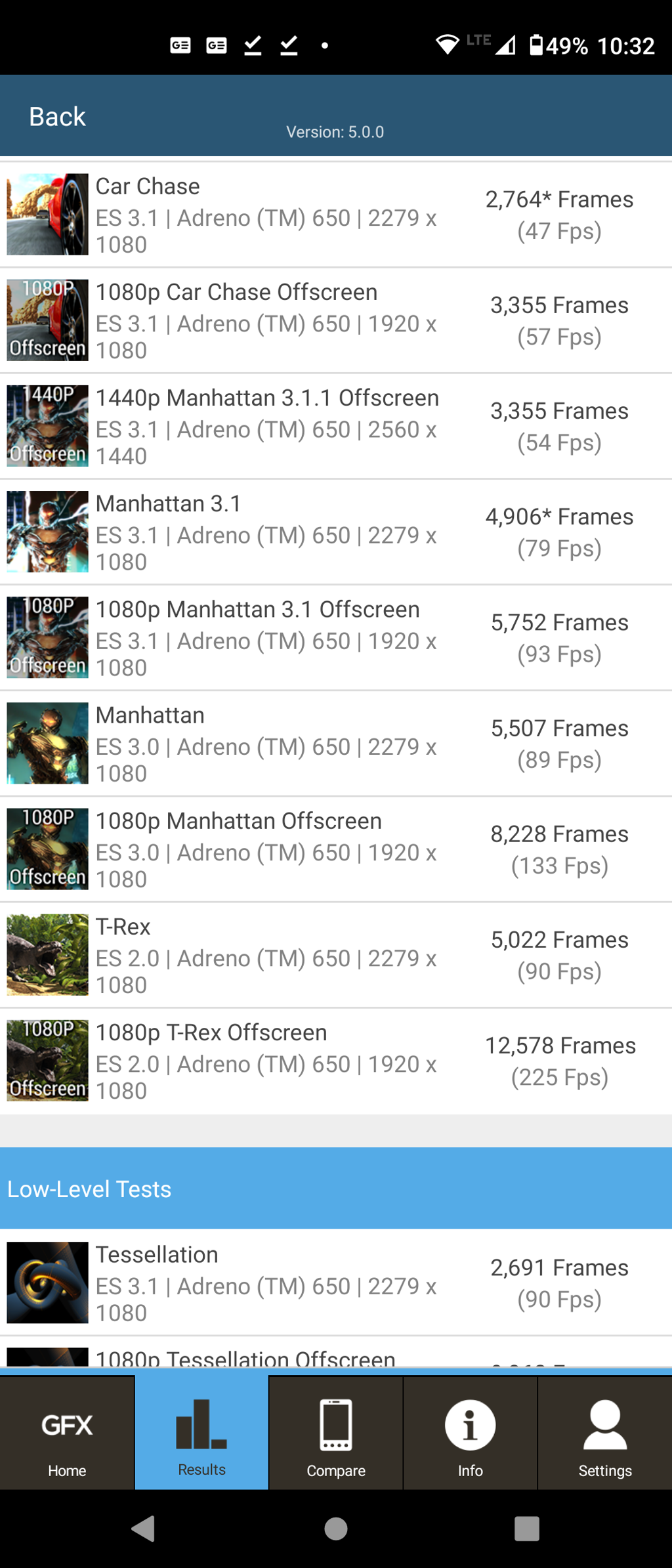Open the Info tab
Image resolution: width=672 pixels, height=1568 pixels.
[x=470, y=1433]
